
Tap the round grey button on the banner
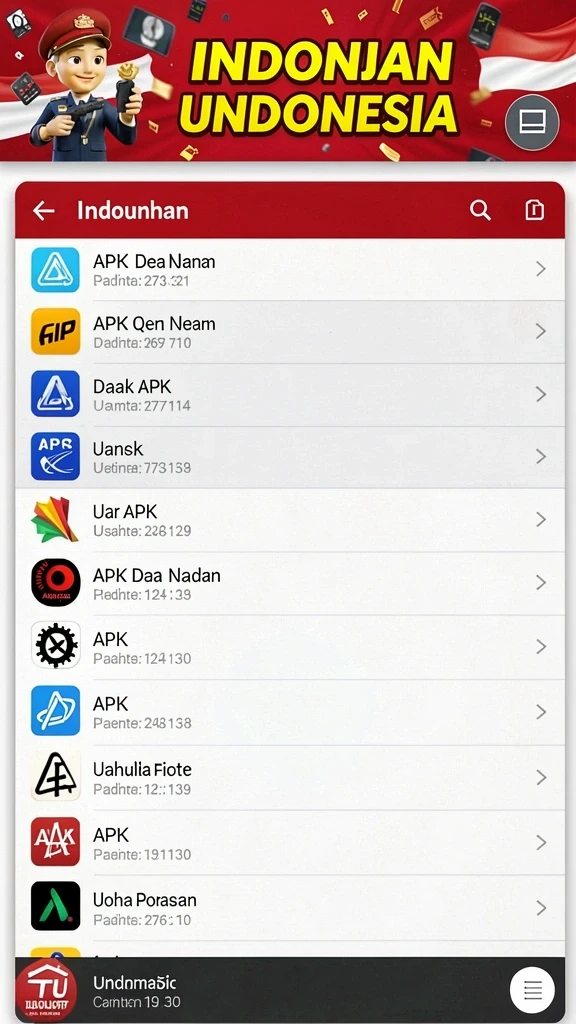(532, 122)
